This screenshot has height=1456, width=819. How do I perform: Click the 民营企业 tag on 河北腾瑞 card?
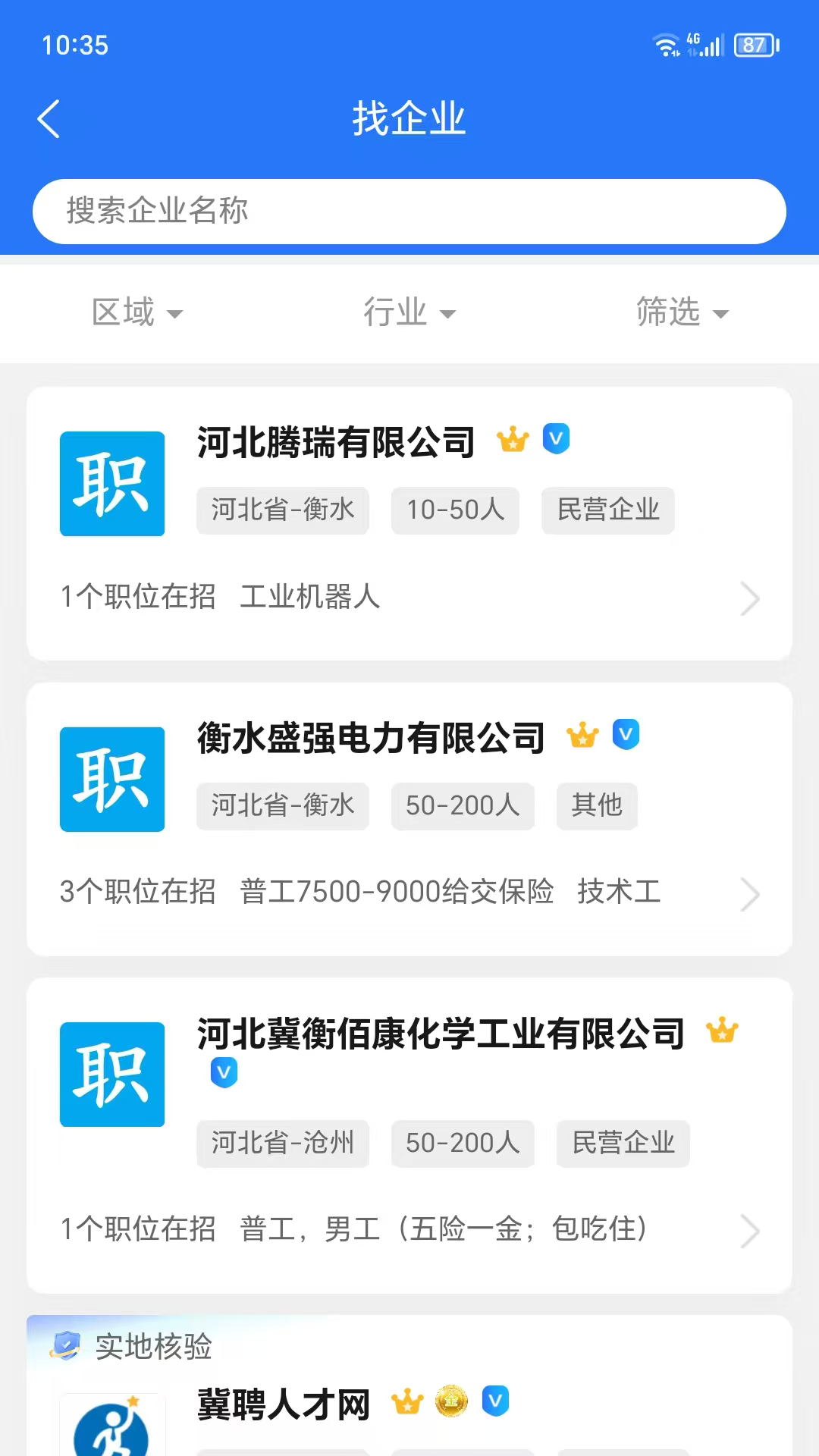(607, 510)
